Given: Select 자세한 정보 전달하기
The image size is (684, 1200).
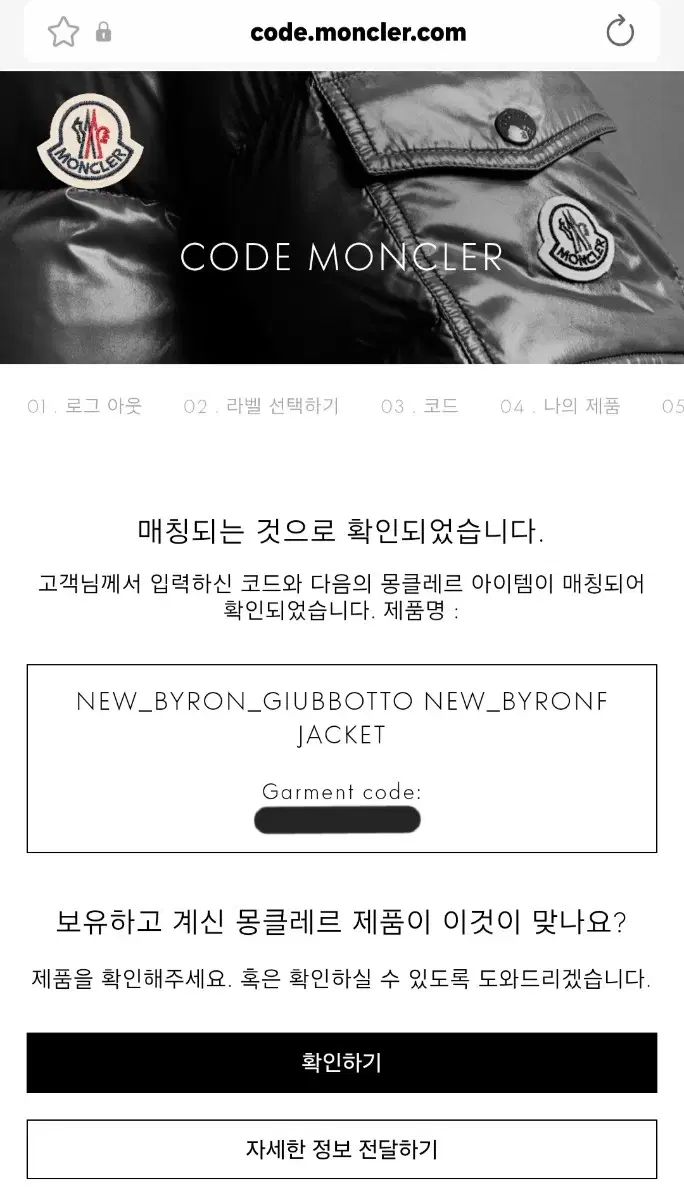Looking at the screenshot, I should [342, 1149].
